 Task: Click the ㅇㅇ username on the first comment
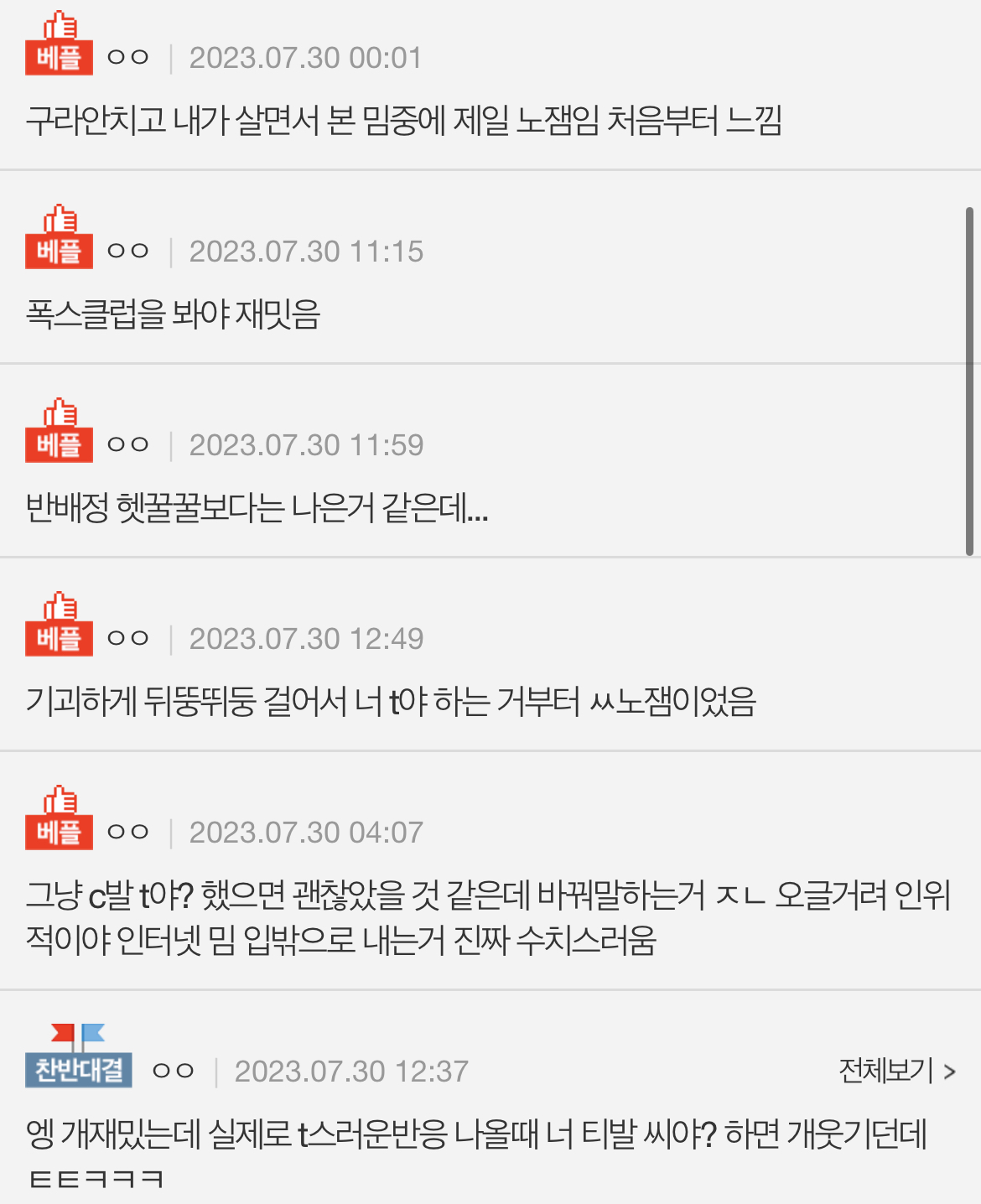pos(127,57)
